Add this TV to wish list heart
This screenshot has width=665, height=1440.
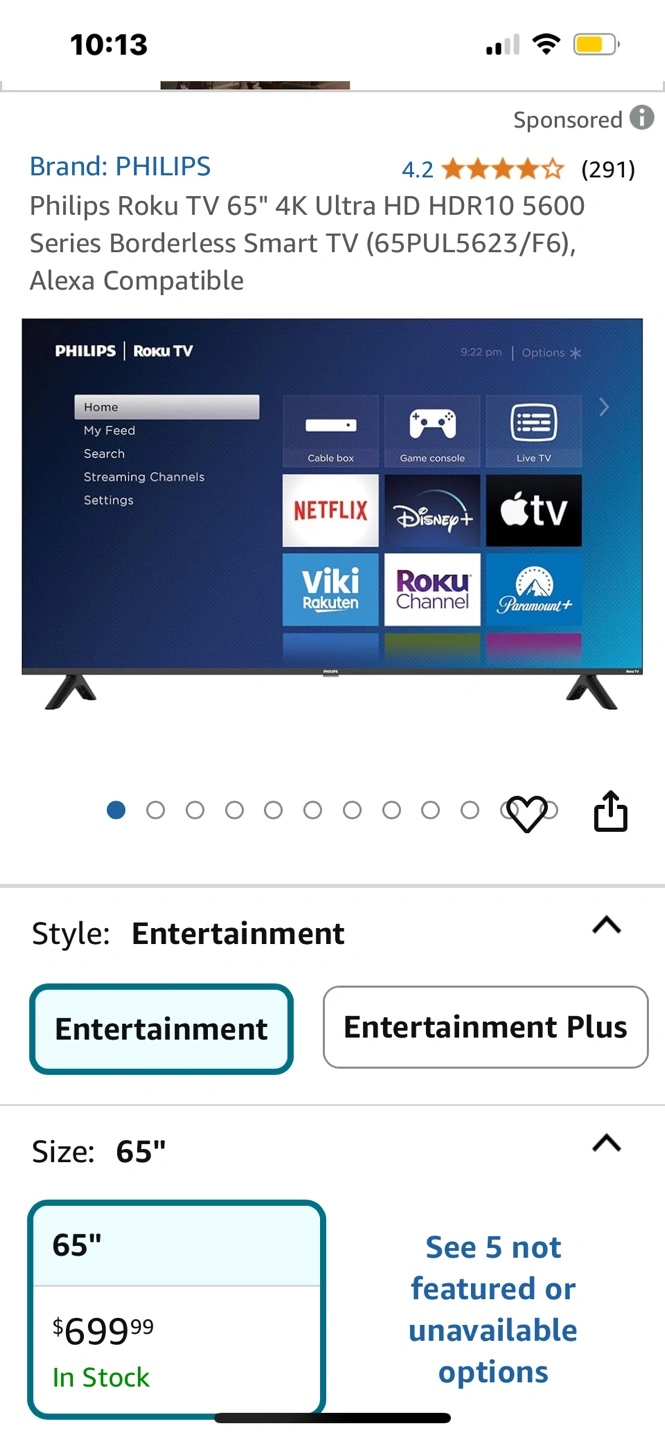(x=527, y=813)
